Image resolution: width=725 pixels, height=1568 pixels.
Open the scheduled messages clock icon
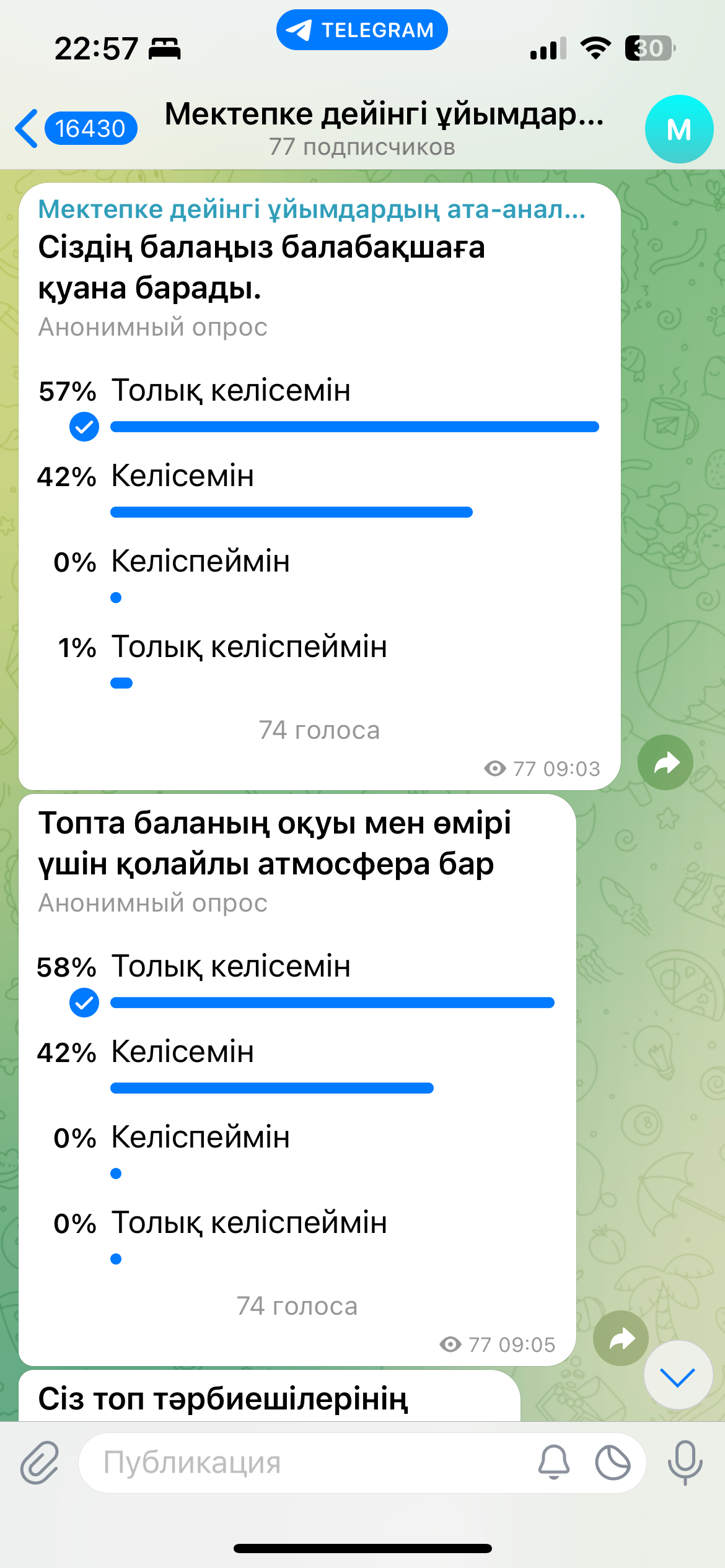(613, 1463)
